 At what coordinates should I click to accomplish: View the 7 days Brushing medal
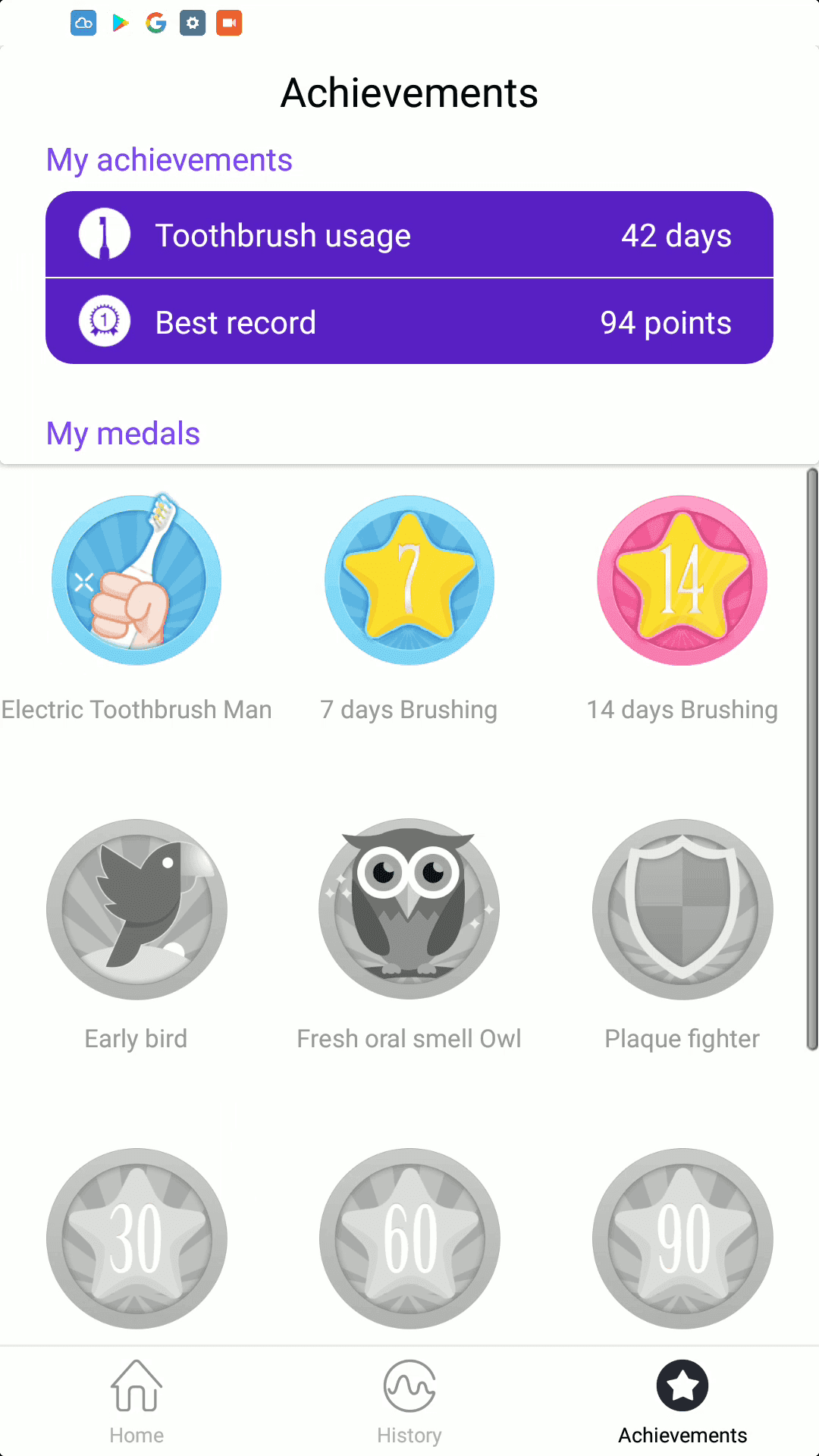pos(409,581)
